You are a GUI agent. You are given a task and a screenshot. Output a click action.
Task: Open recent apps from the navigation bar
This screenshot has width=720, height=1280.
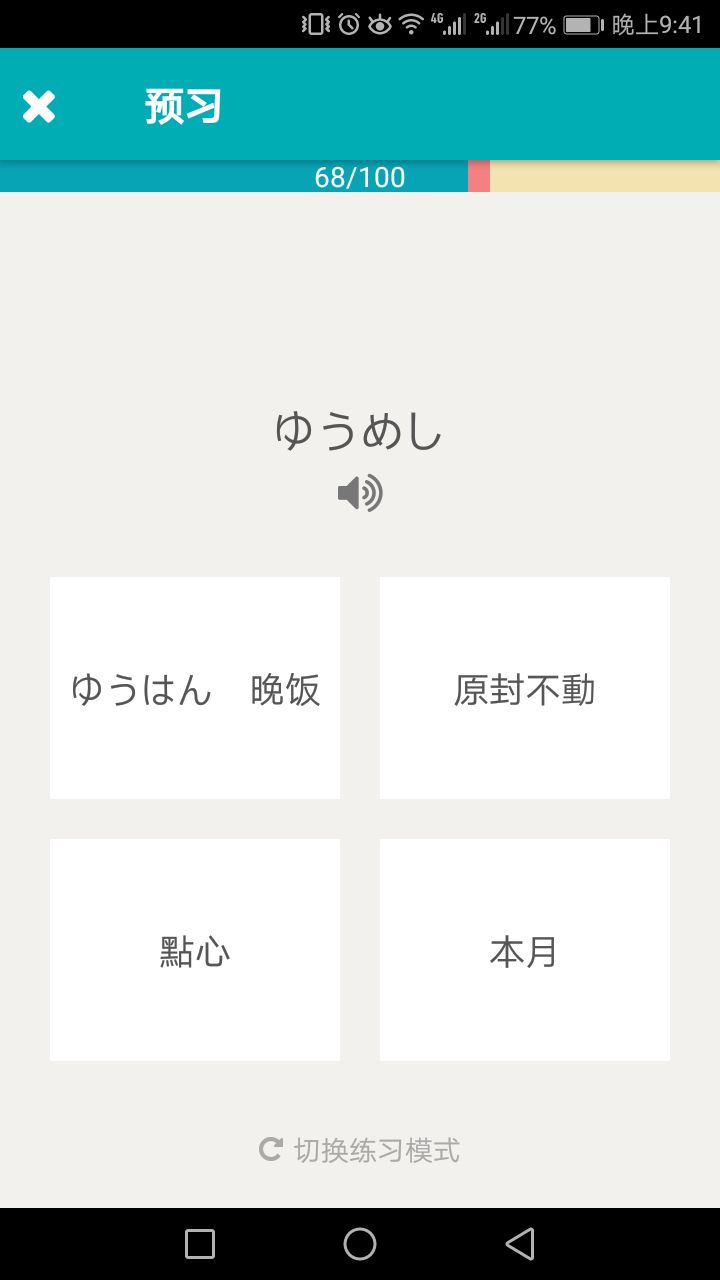[200, 1244]
